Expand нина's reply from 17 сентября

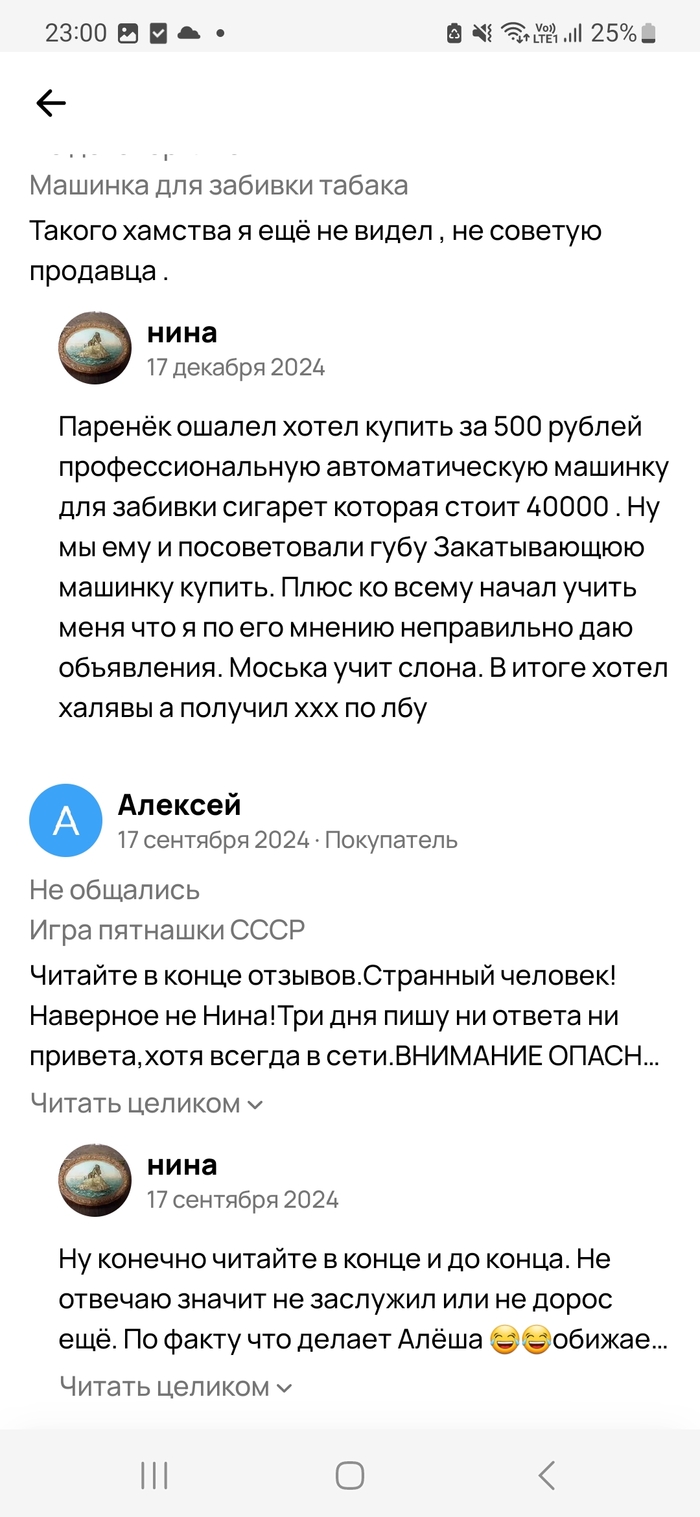click(x=175, y=1387)
